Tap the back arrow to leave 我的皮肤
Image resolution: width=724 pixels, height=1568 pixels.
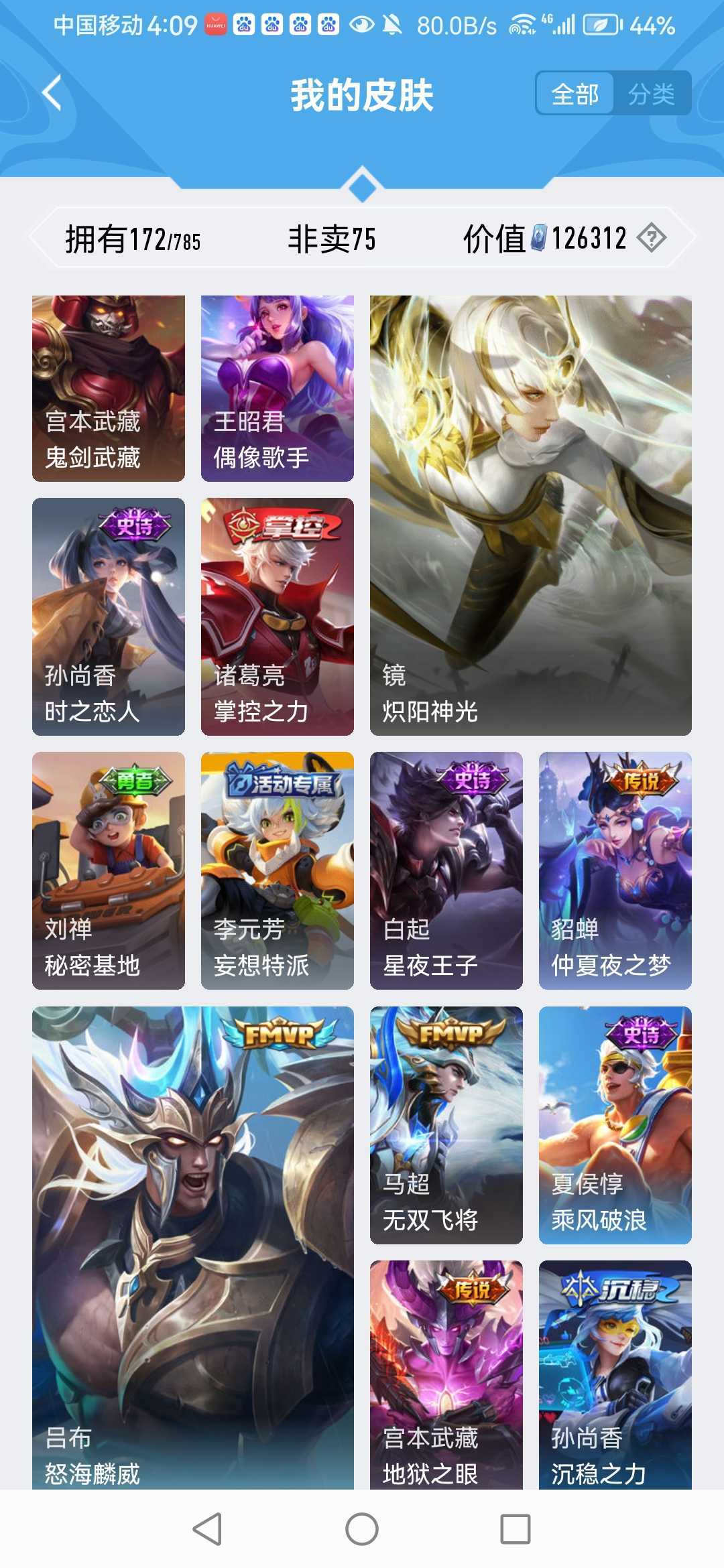50,94
